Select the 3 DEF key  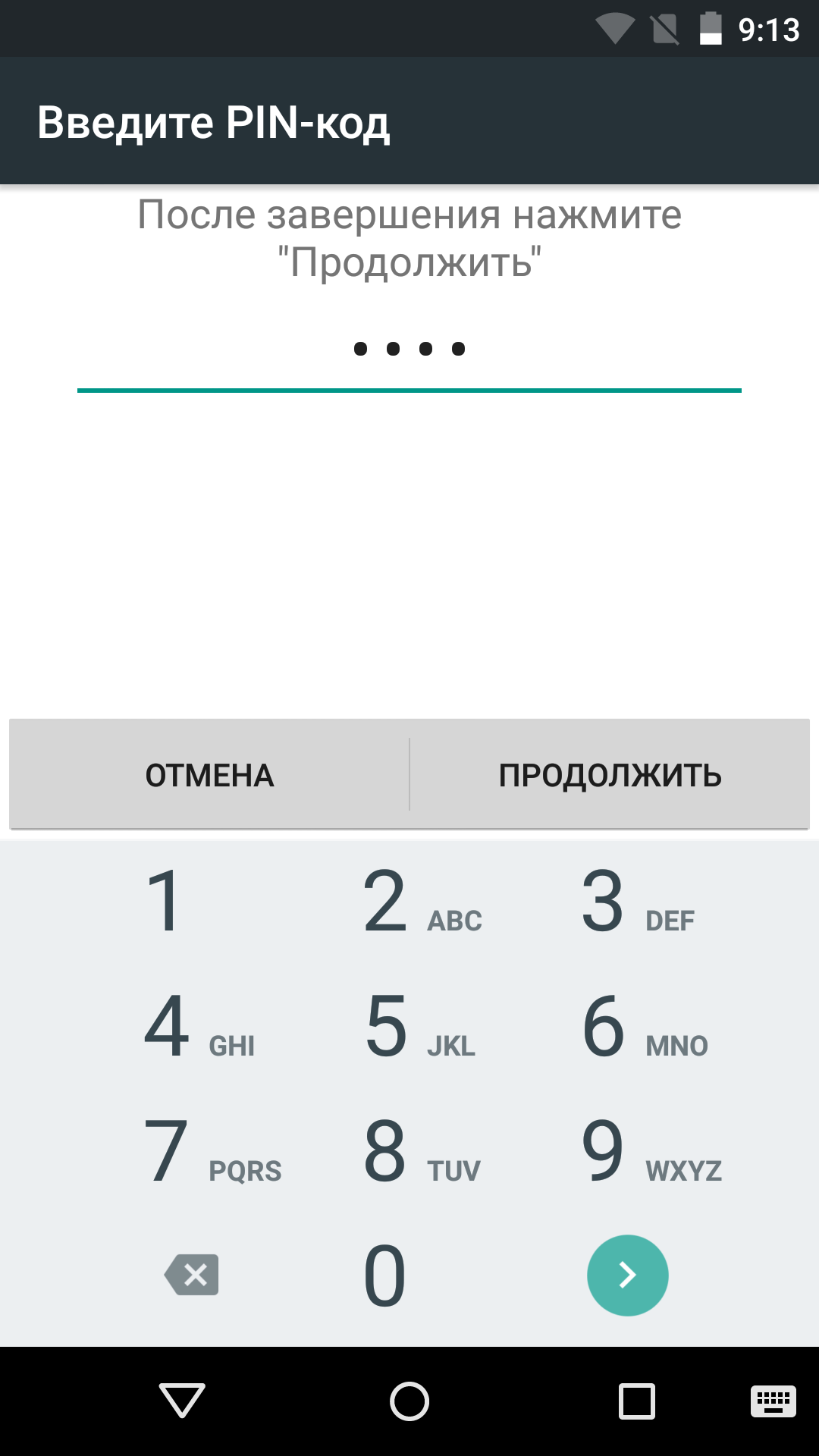click(628, 902)
